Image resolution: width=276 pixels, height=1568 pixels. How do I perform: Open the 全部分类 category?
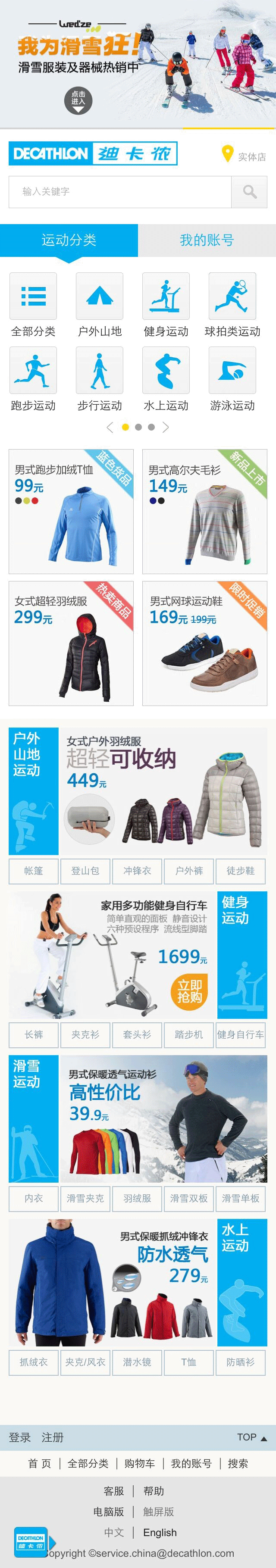34,304
